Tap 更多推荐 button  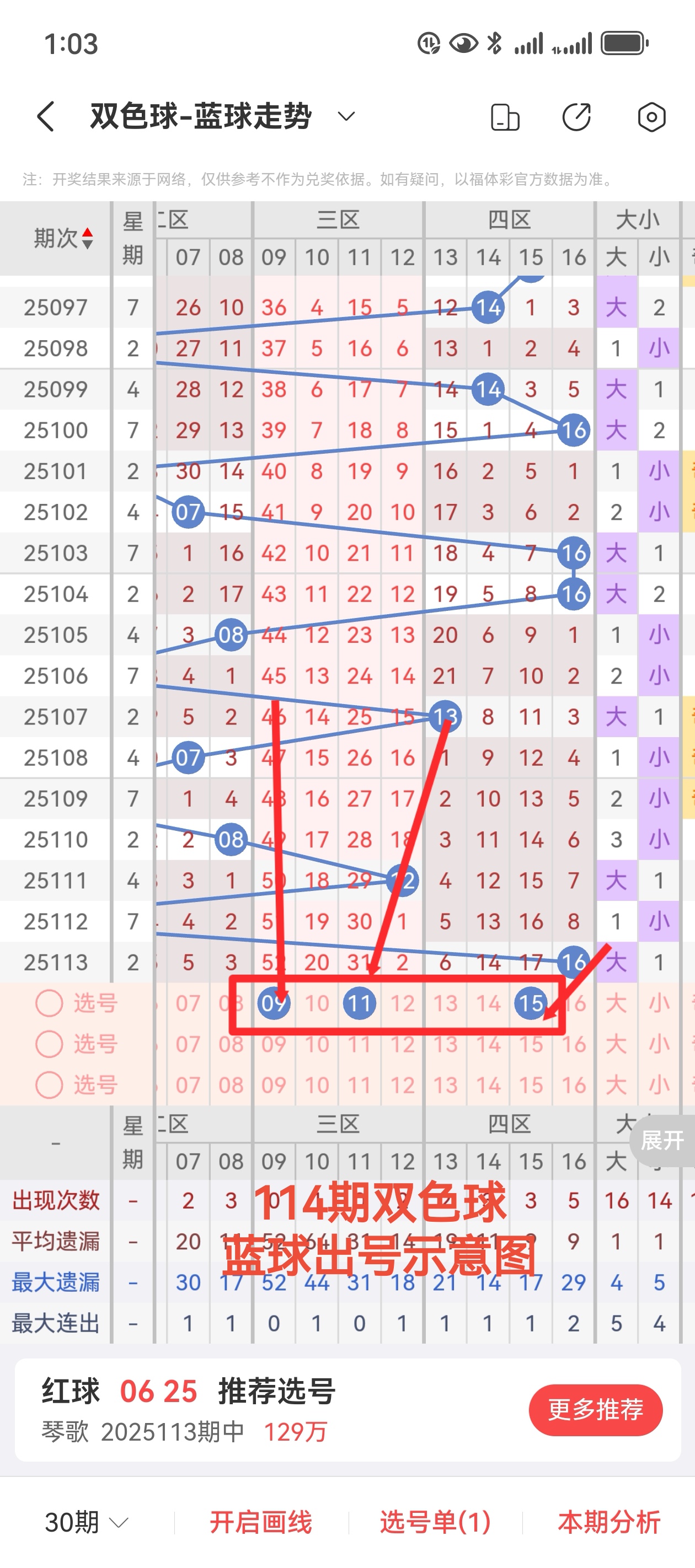(595, 1410)
